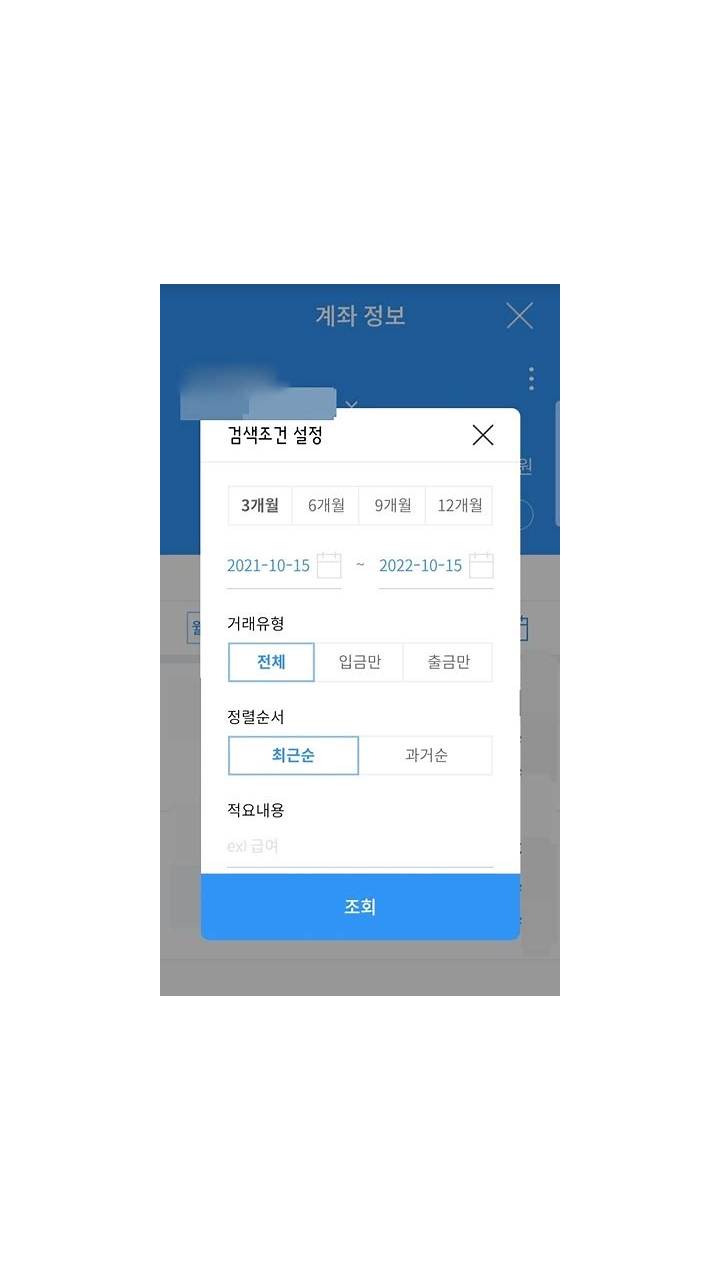Select the 3개월 period
The height and width of the screenshot is (1280, 720).
click(x=260, y=505)
